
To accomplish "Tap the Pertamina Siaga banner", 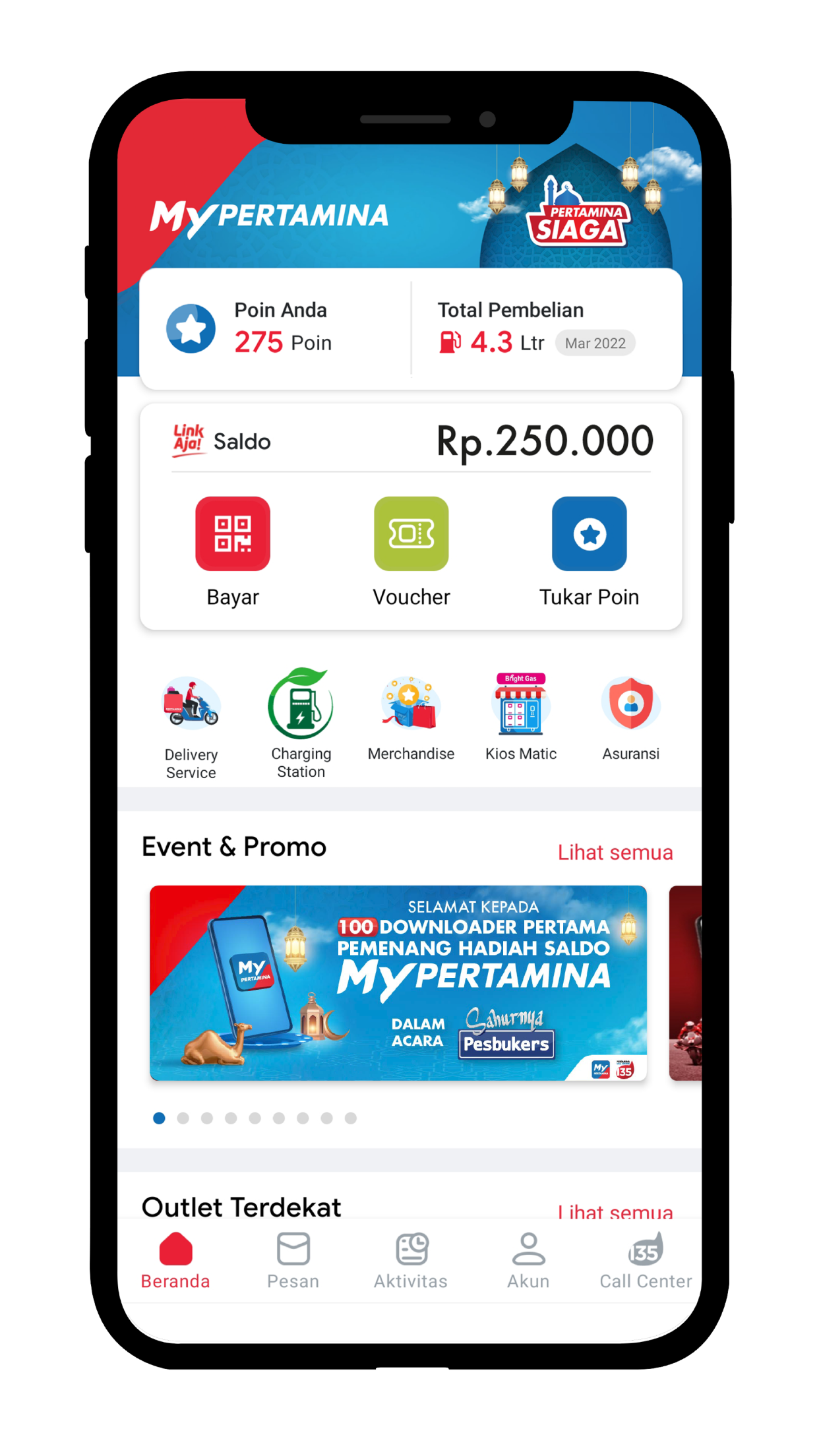I will (x=577, y=214).
